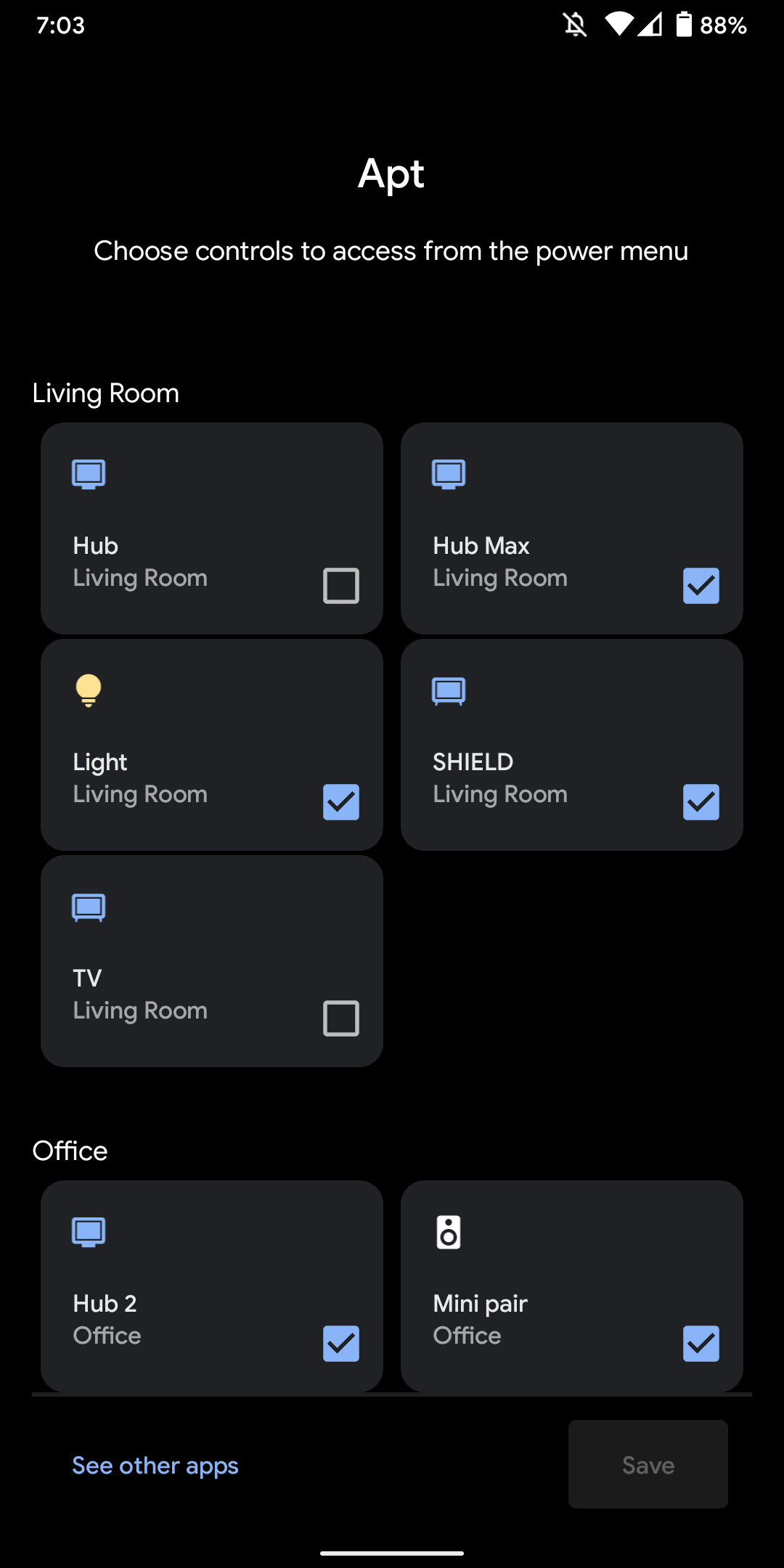Open See other apps
This screenshot has width=784, height=1568.
(155, 1466)
